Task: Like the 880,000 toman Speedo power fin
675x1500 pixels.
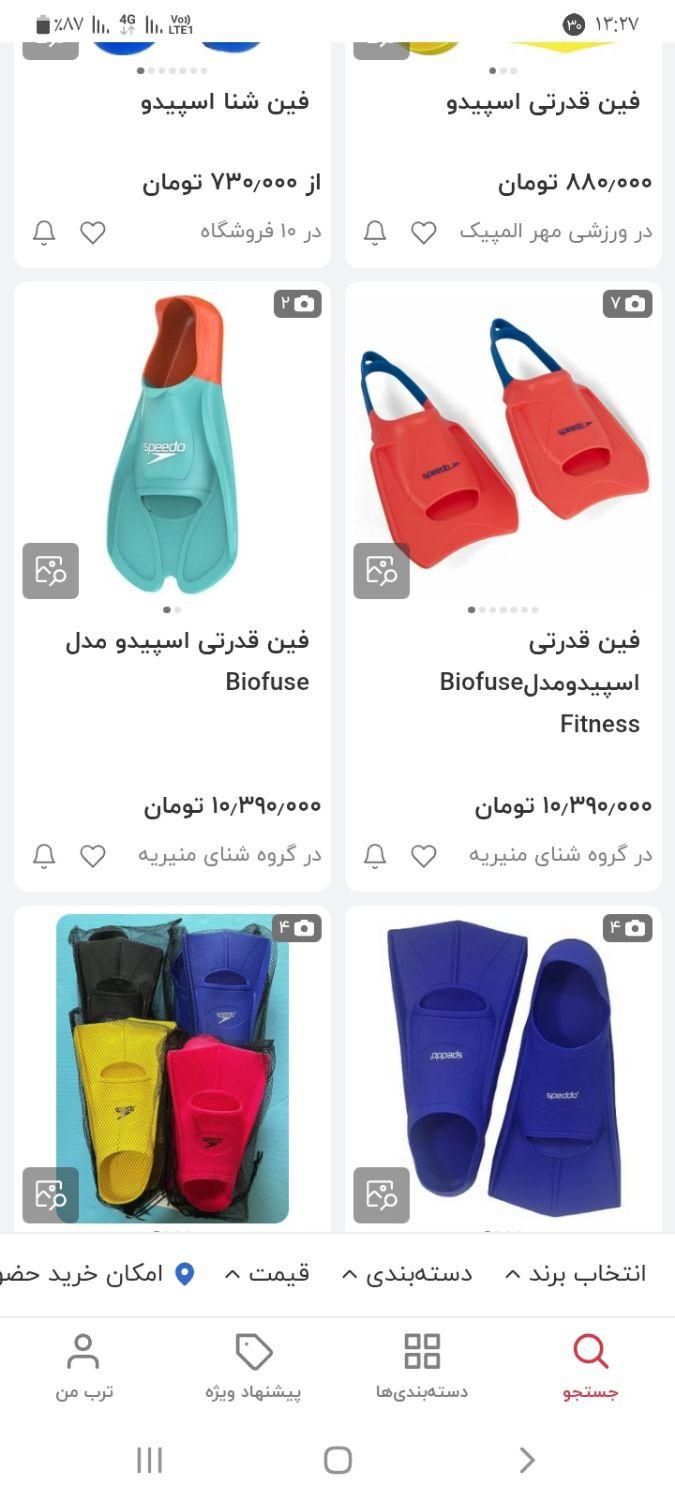Action: pos(424,233)
